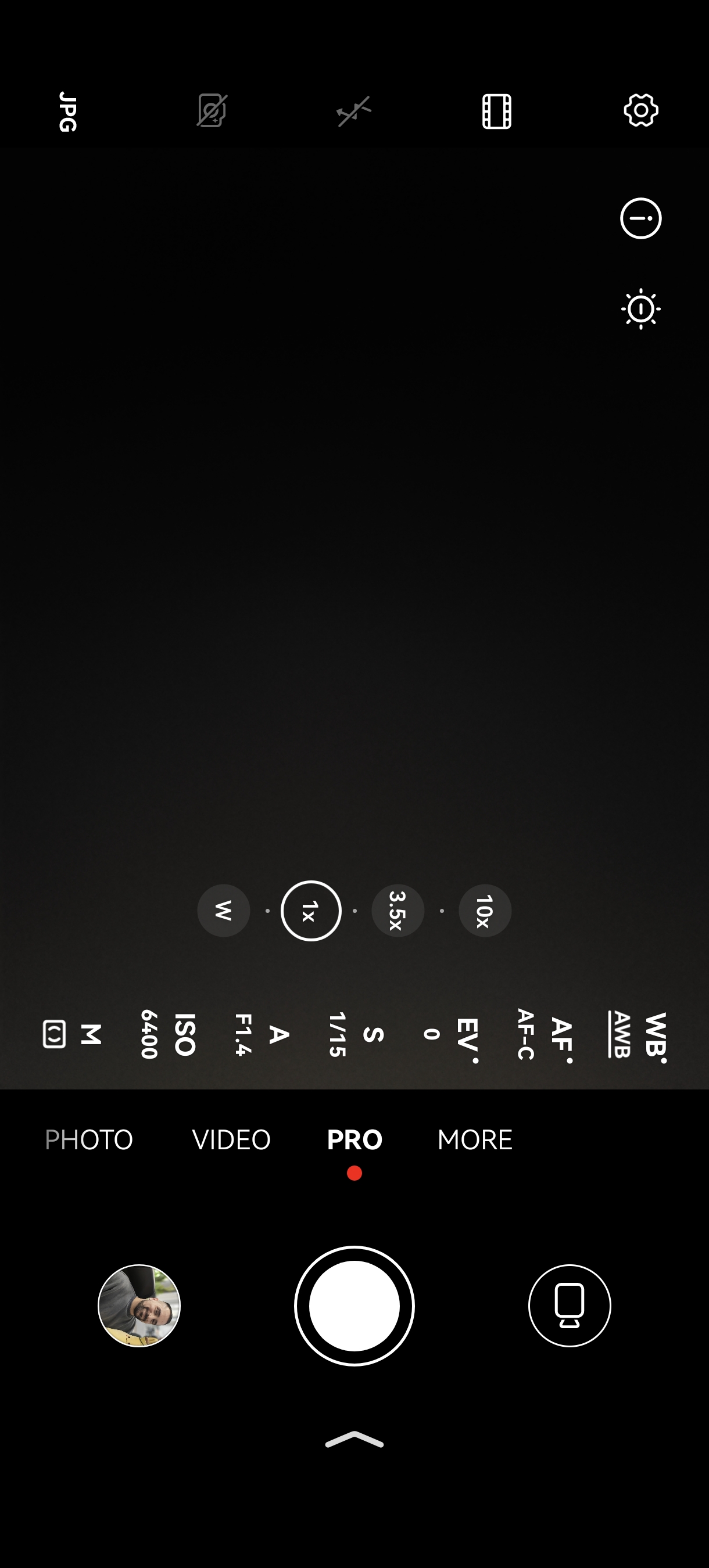Change AF-C focus mode

click(x=545, y=1034)
